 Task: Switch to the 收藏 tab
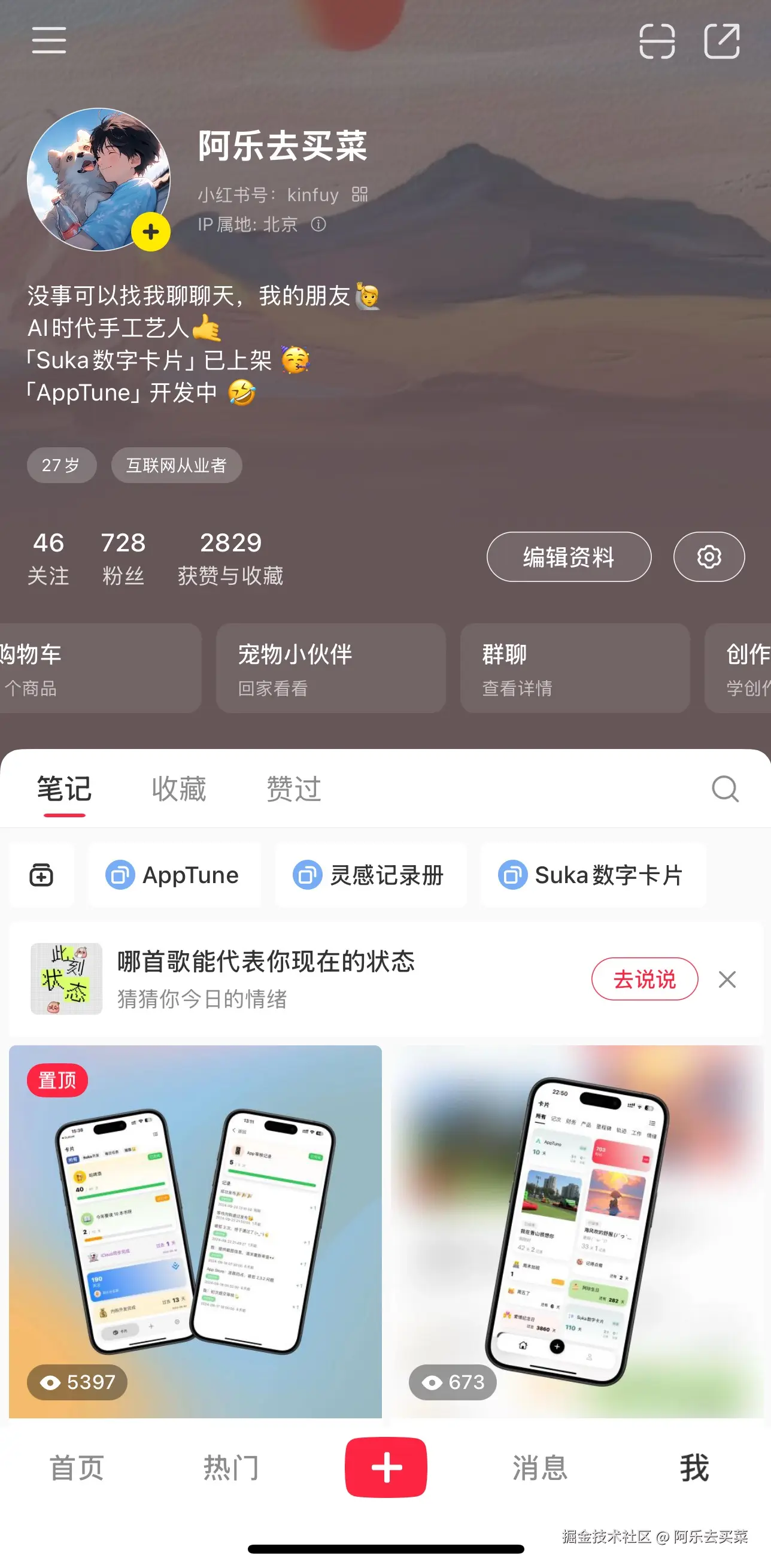click(x=178, y=789)
